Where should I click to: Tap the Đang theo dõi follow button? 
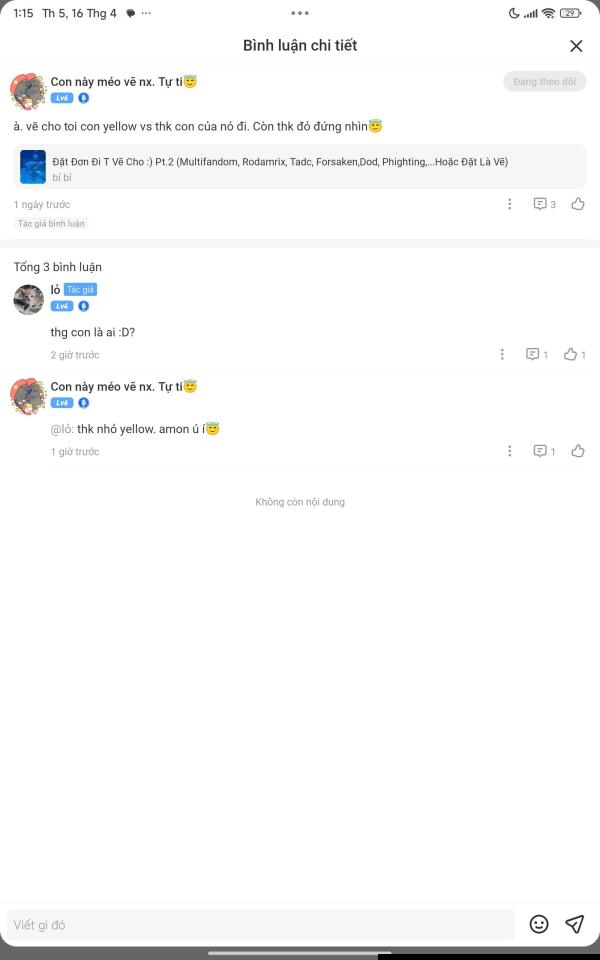click(x=544, y=82)
